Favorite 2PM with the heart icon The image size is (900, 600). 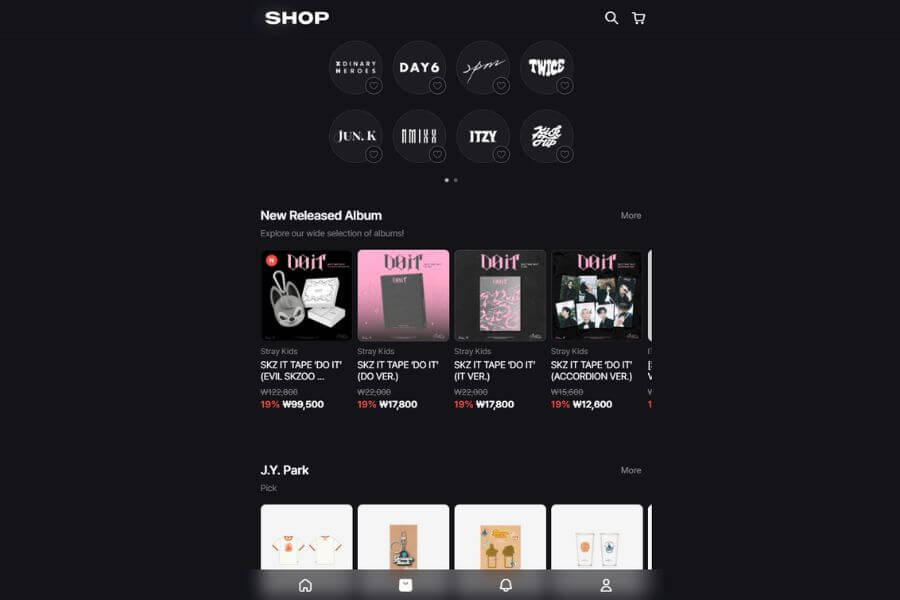[x=501, y=86]
